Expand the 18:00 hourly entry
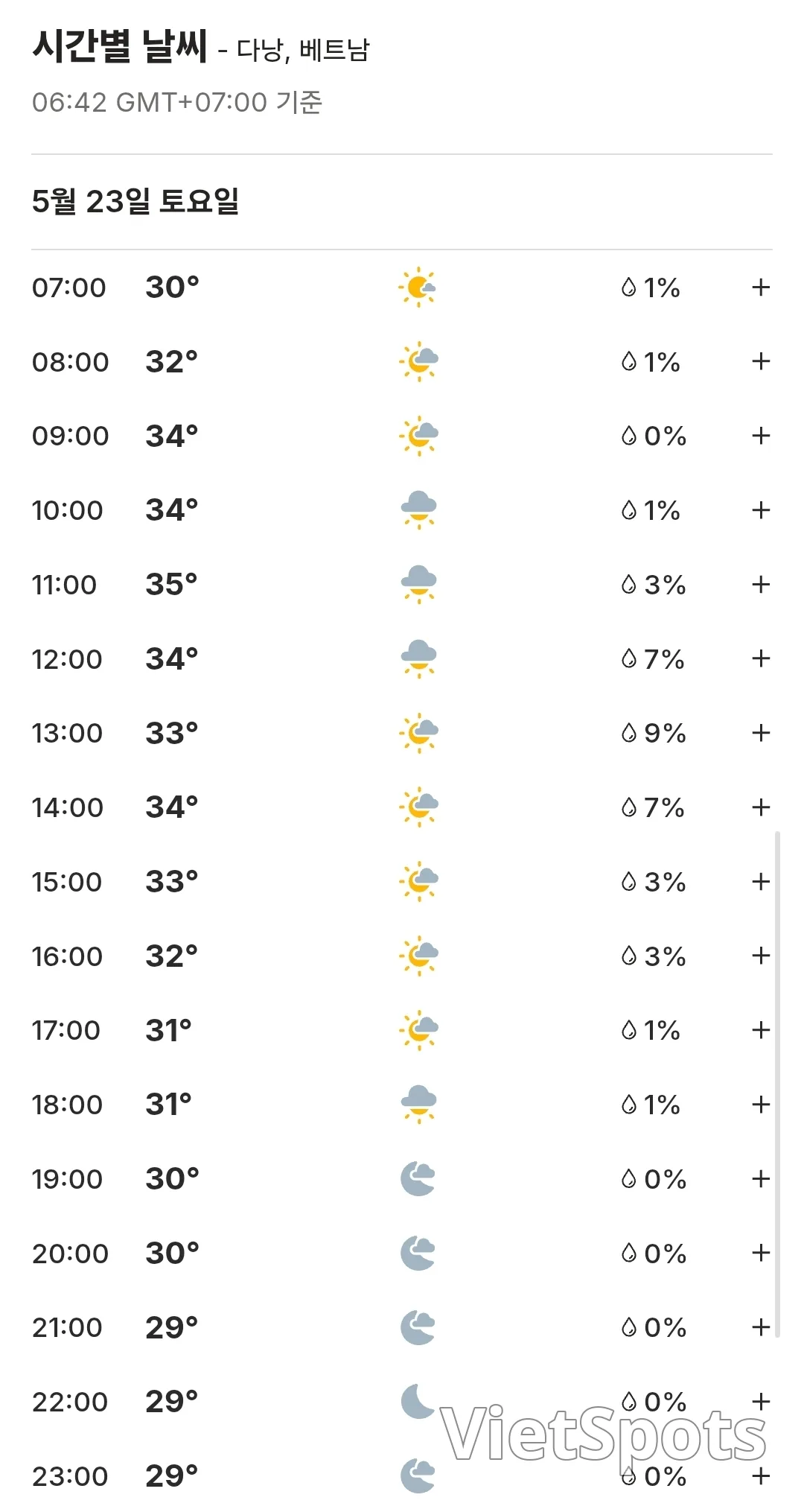This screenshot has width=804, height=1512. point(760,1105)
